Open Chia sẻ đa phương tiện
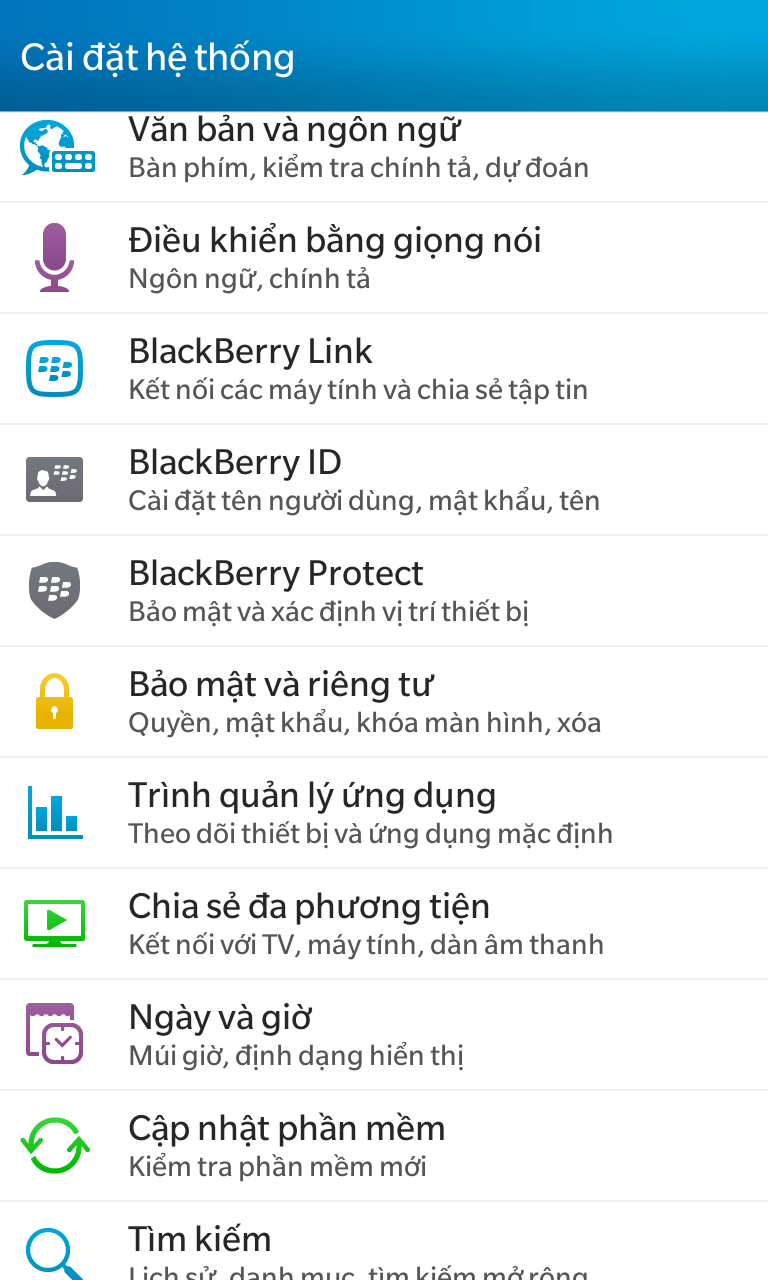 tap(384, 924)
